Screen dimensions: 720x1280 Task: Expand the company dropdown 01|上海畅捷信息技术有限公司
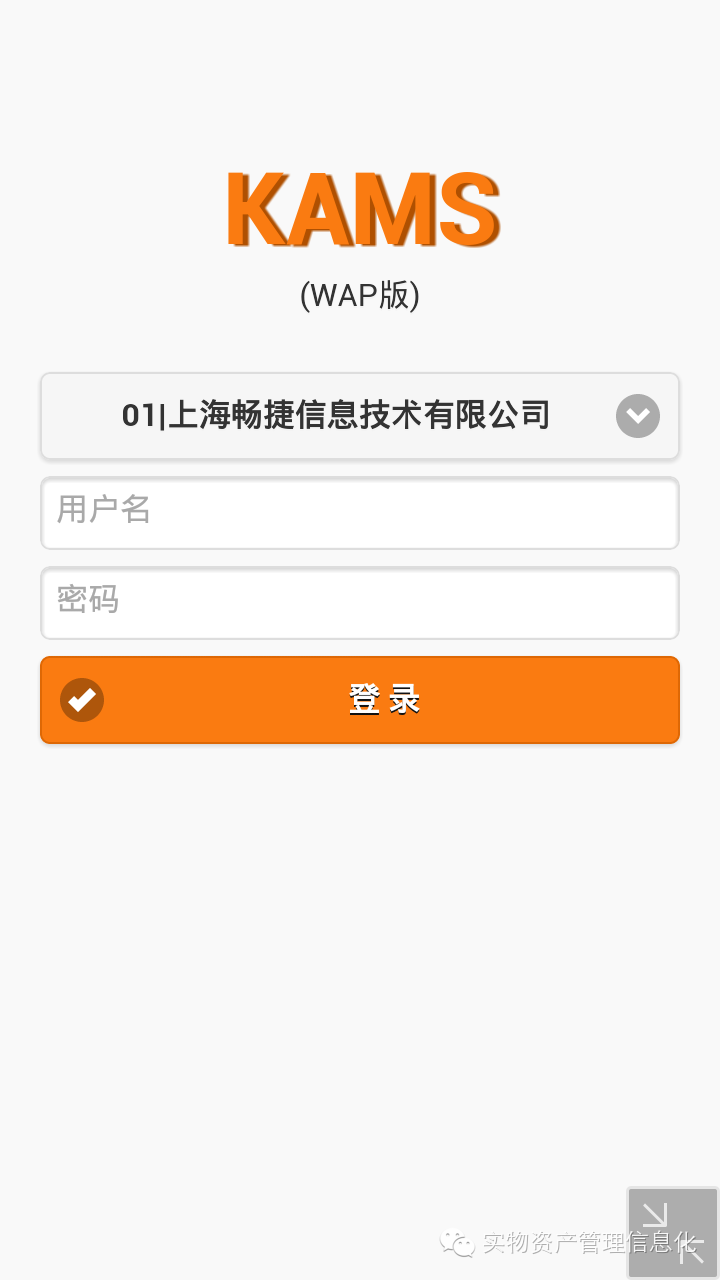pyautogui.click(x=360, y=416)
